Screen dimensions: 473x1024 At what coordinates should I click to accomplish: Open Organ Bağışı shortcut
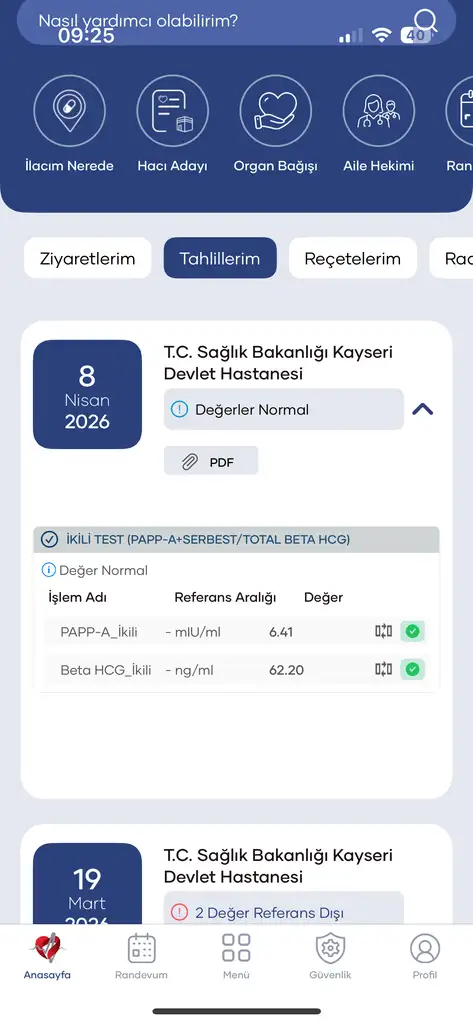pyautogui.click(x=275, y=124)
